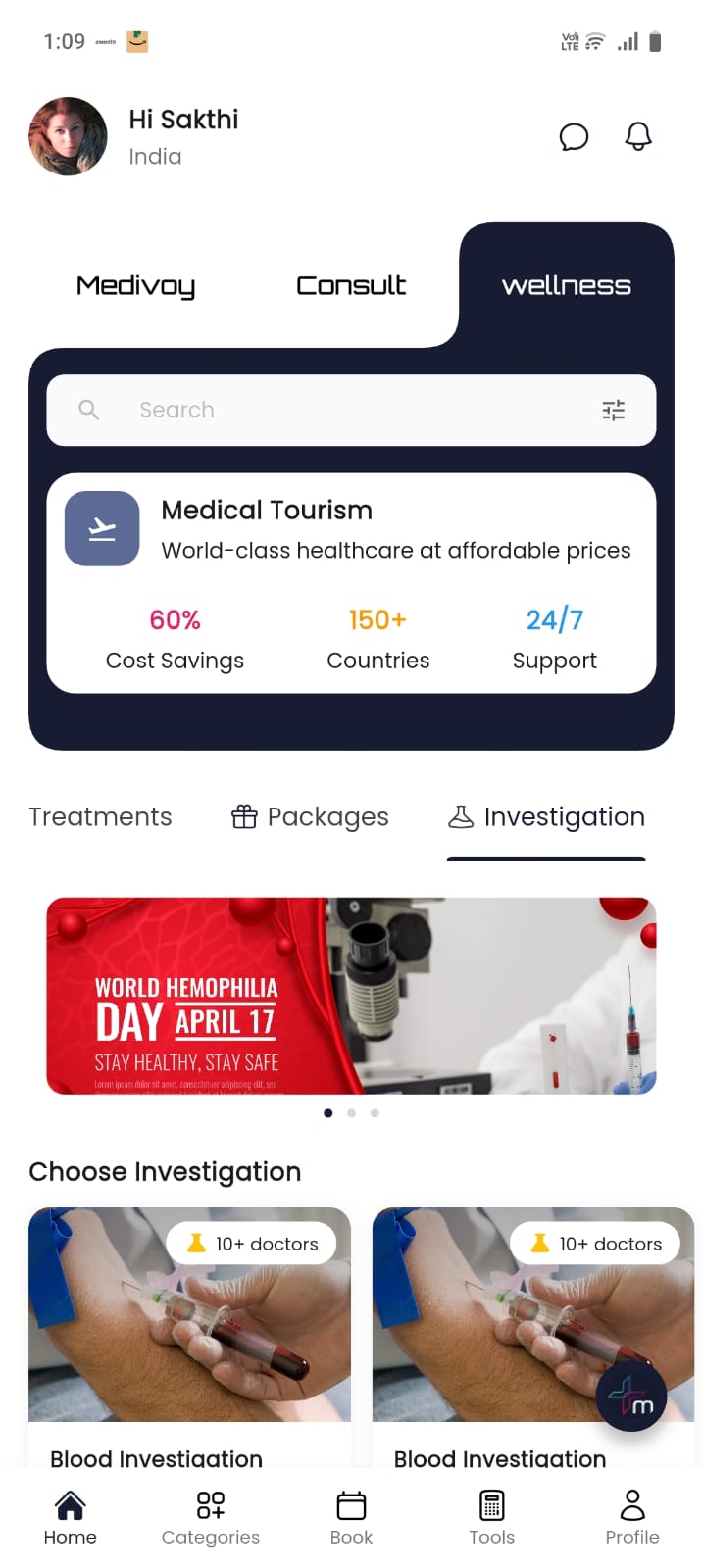This screenshot has height=1568, width=703.
Task: Open the World Hemophilia Day banner
Action: (351, 996)
